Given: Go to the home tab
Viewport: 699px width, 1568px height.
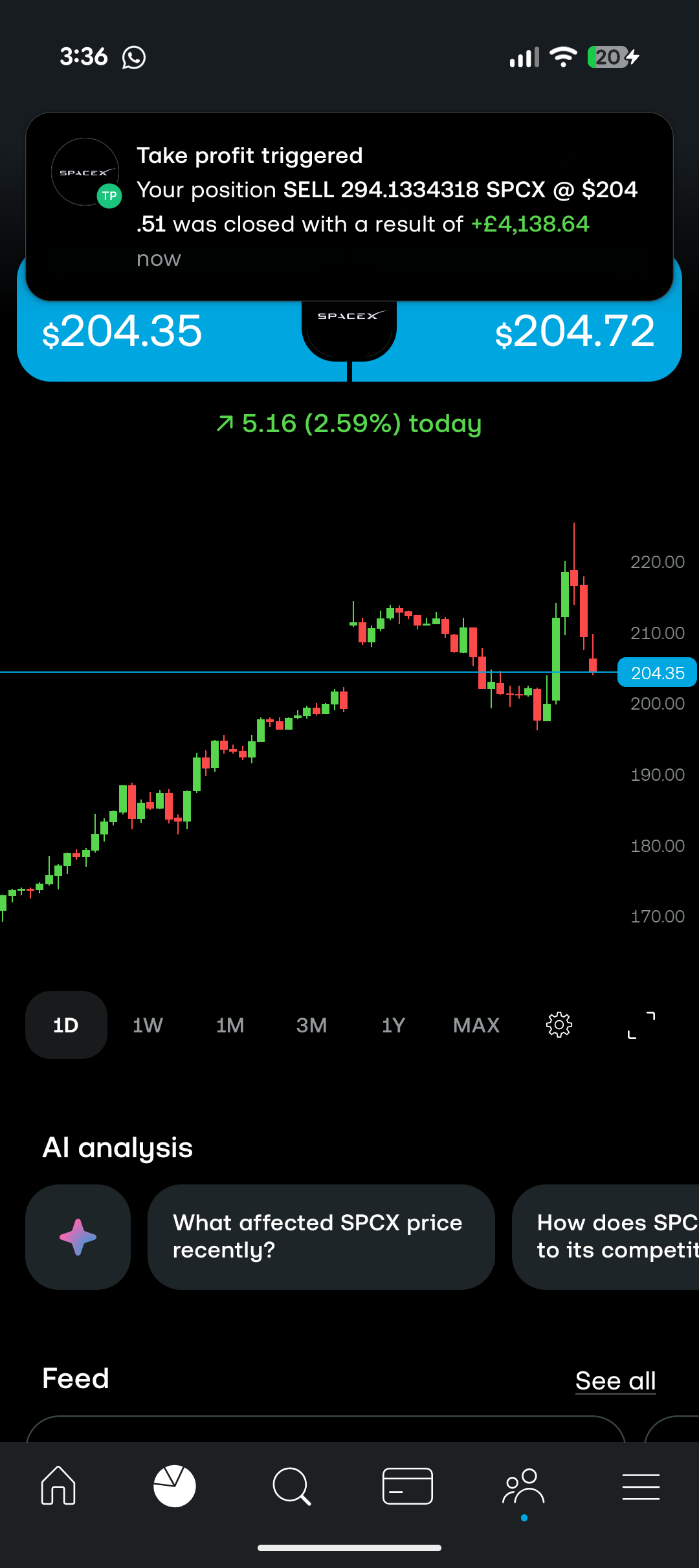Looking at the screenshot, I should pyautogui.click(x=58, y=1486).
